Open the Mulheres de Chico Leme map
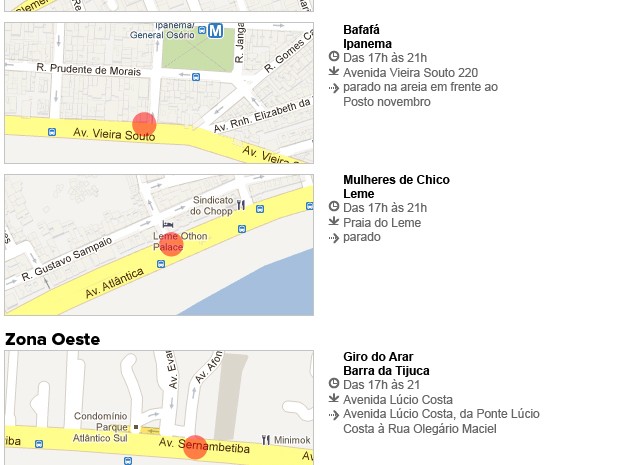This screenshot has height=465, width=620. [159, 245]
